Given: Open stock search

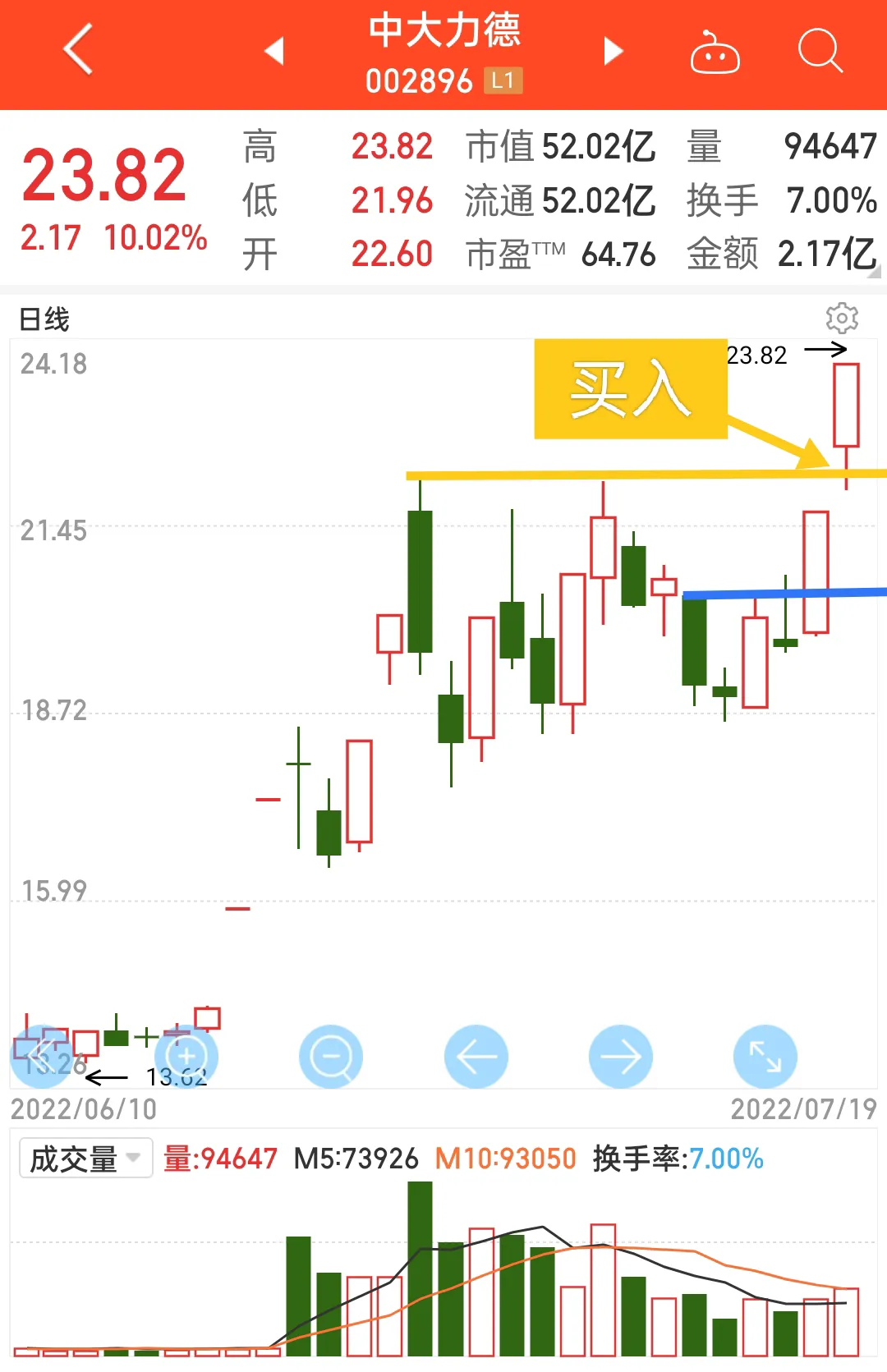Looking at the screenshot, I should click(x=820, y=52).
